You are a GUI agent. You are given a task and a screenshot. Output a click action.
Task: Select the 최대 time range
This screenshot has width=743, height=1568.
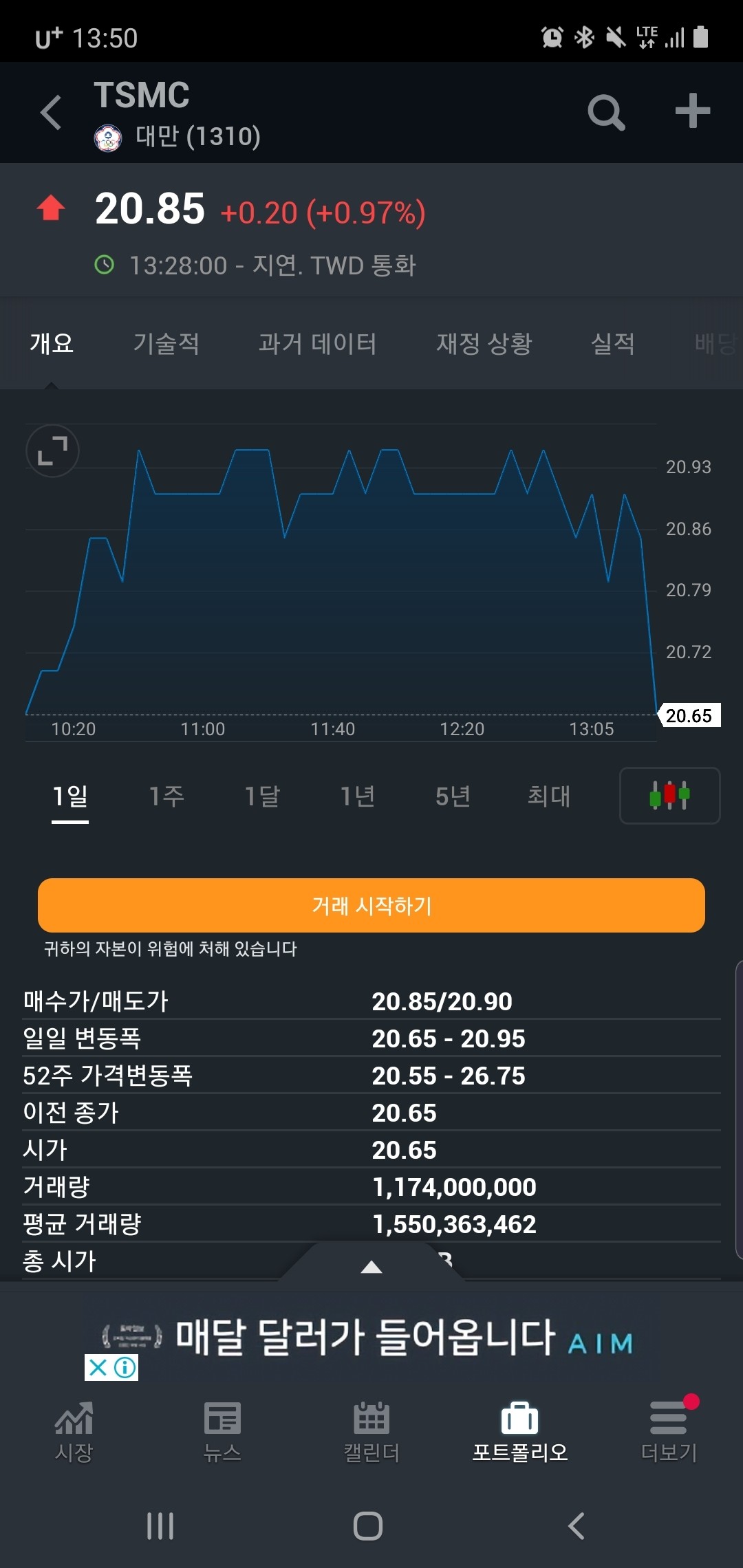pos(548,795)
